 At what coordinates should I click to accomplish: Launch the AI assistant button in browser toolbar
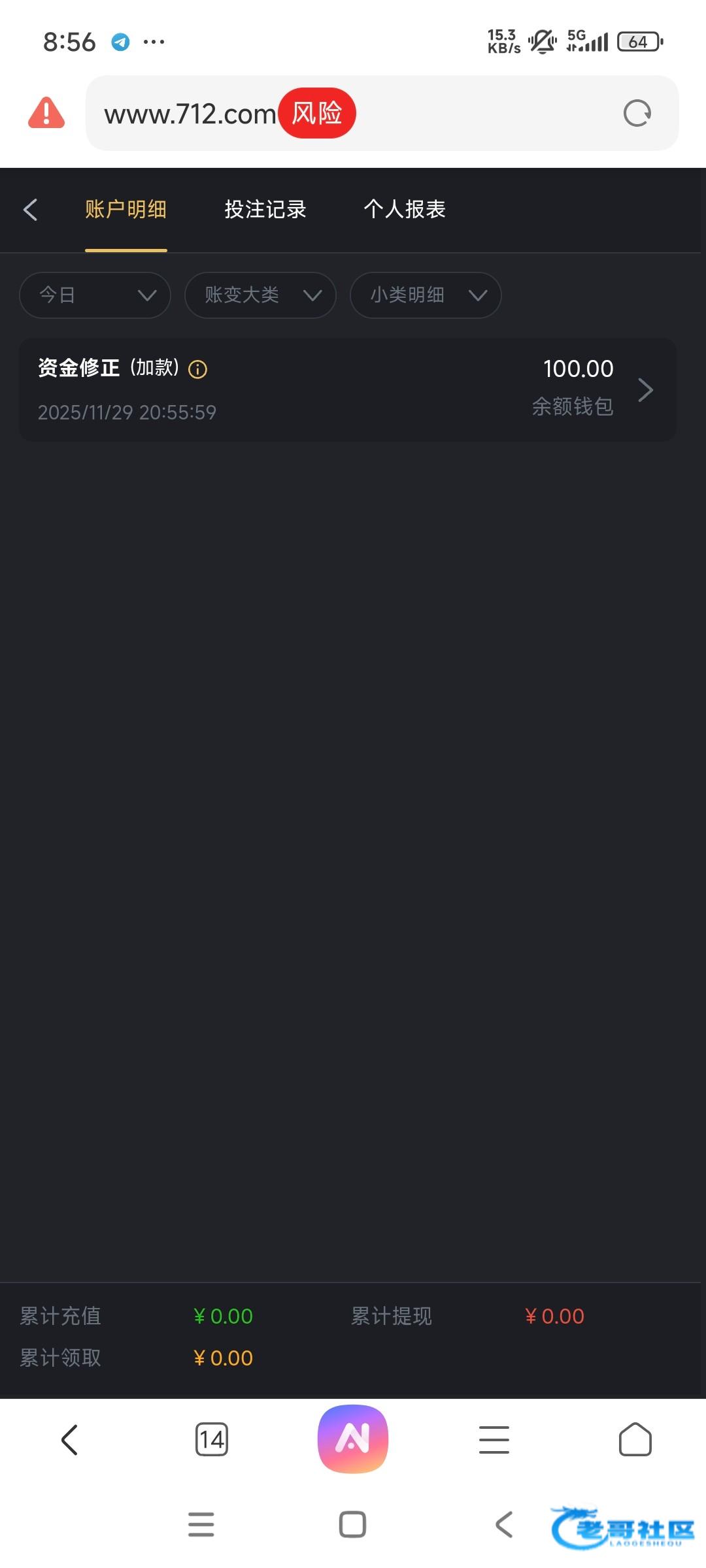tap(353, 1439)
